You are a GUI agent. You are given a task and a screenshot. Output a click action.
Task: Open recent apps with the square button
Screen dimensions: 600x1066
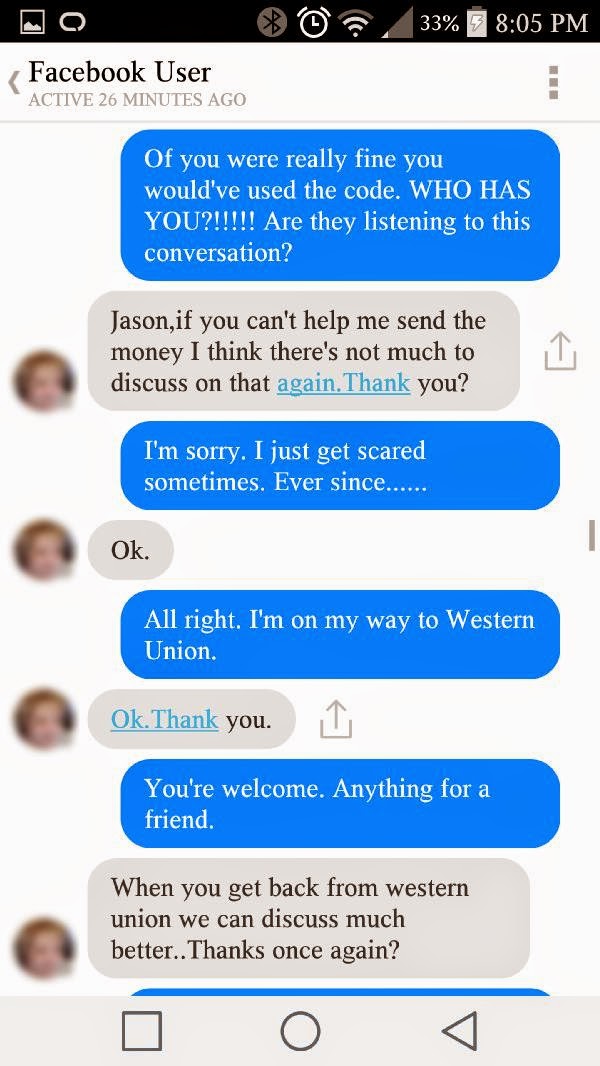pyautogui.click(x=142, y=1031)
